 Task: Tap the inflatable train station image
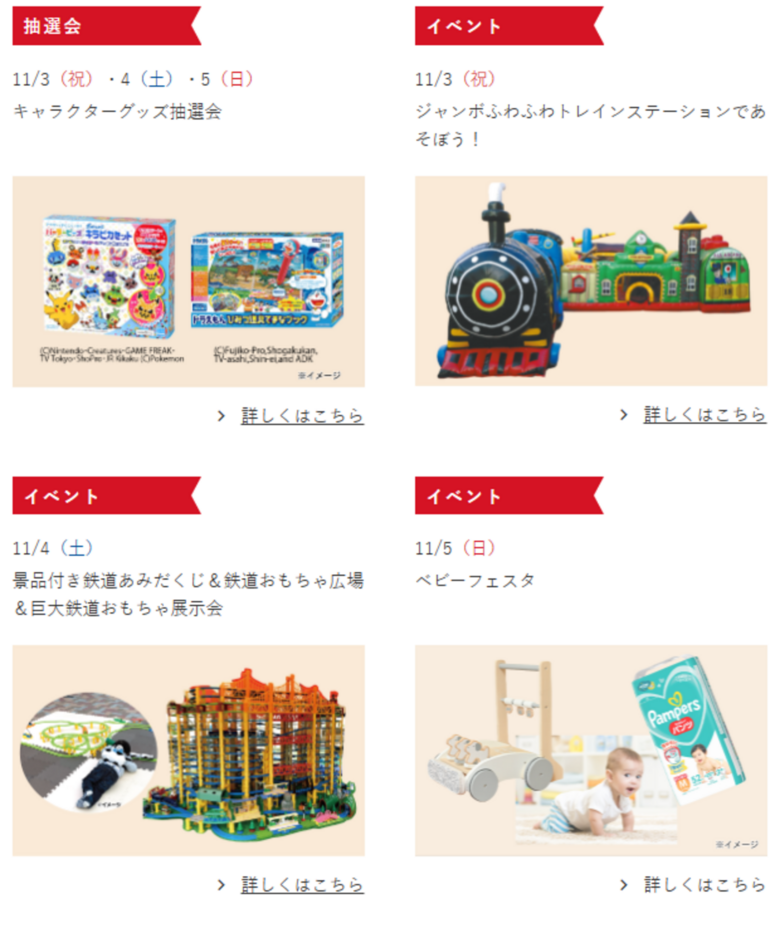591,282
